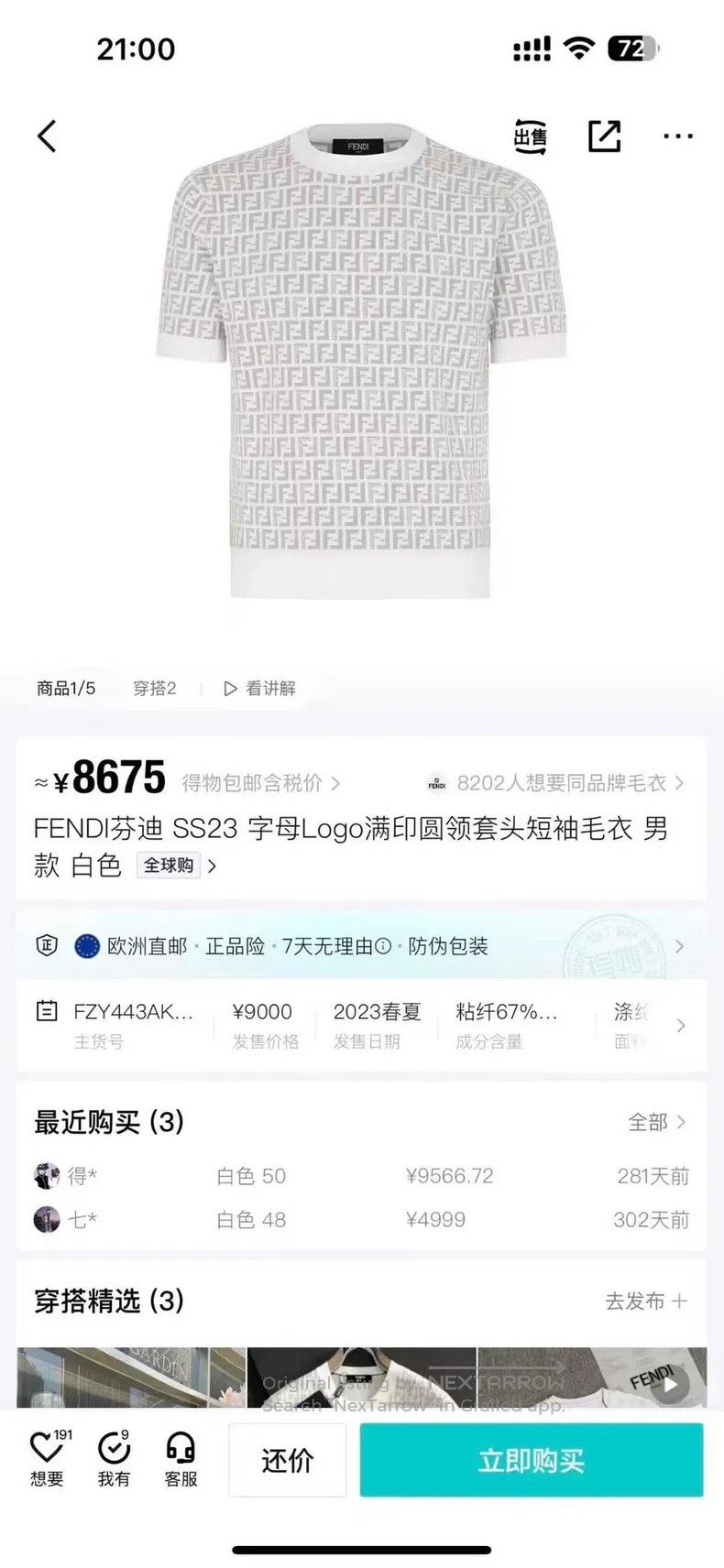
Task: View 全部 recent purchases
Action: tap(657, 1122)
